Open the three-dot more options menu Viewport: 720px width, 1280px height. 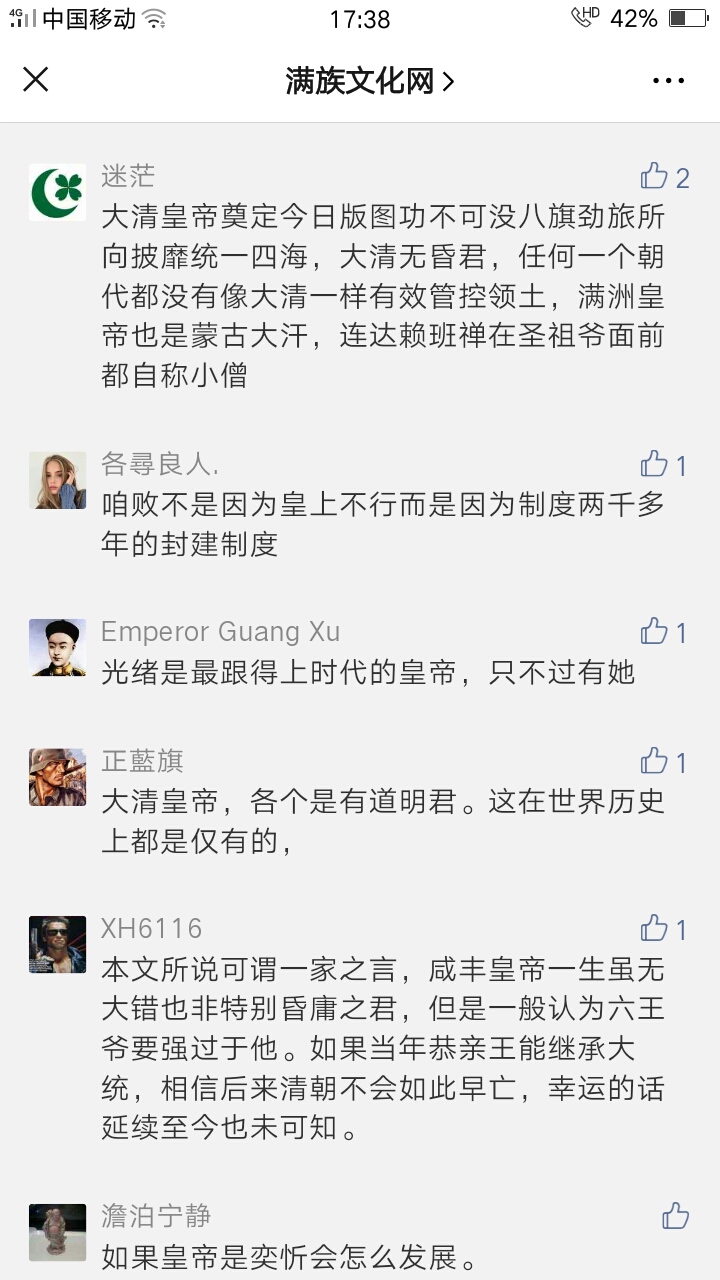[x=668, y=81]
